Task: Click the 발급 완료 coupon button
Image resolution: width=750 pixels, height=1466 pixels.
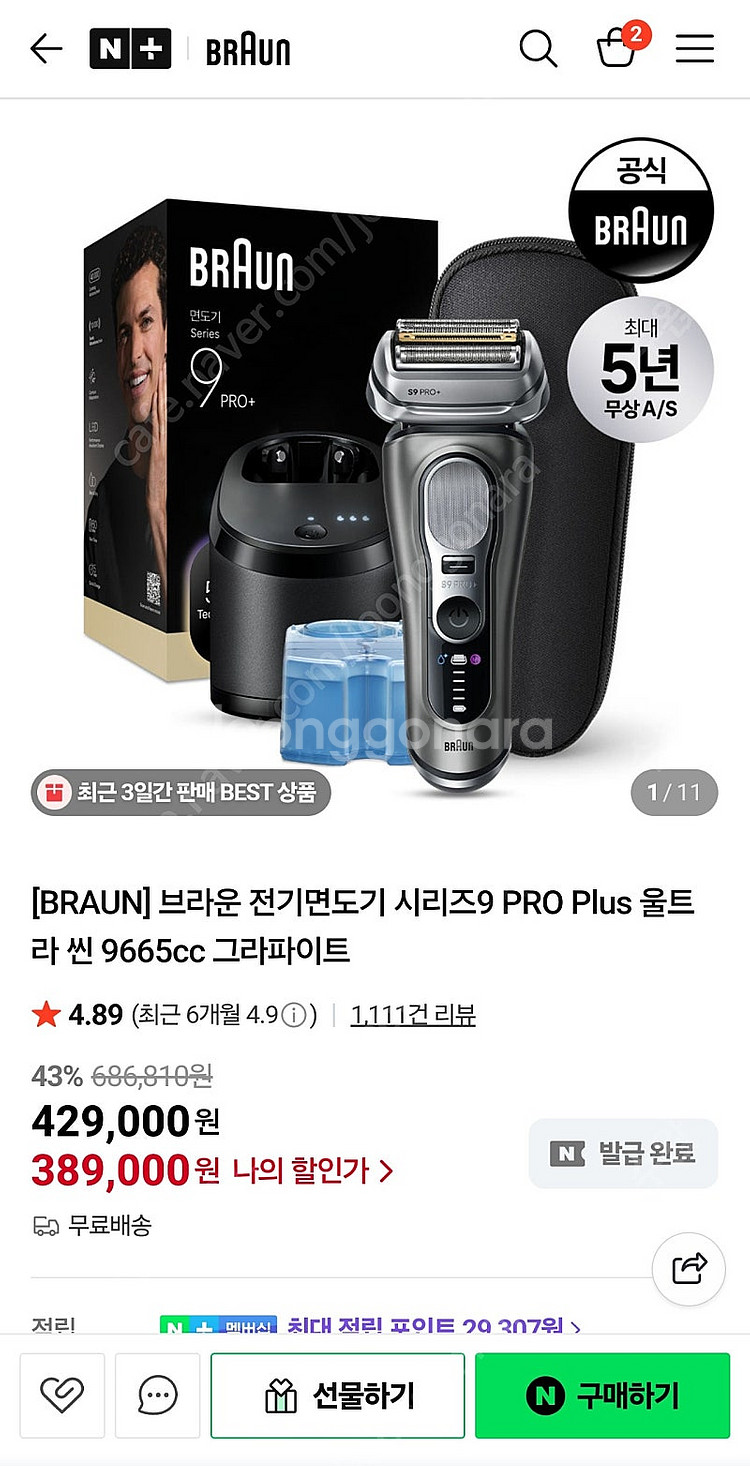Action: (x=622, y=1153)
